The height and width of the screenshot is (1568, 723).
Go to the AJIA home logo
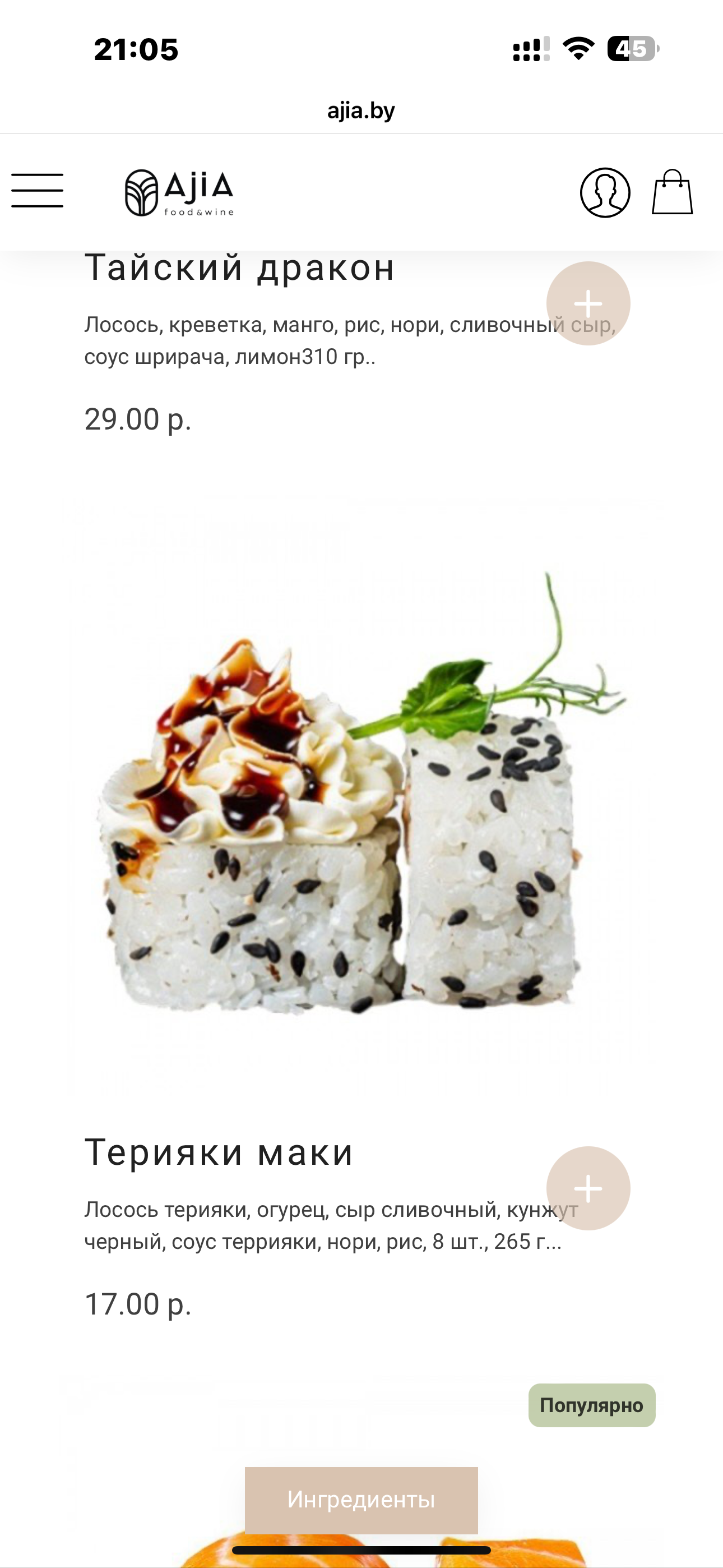[179, 193]
